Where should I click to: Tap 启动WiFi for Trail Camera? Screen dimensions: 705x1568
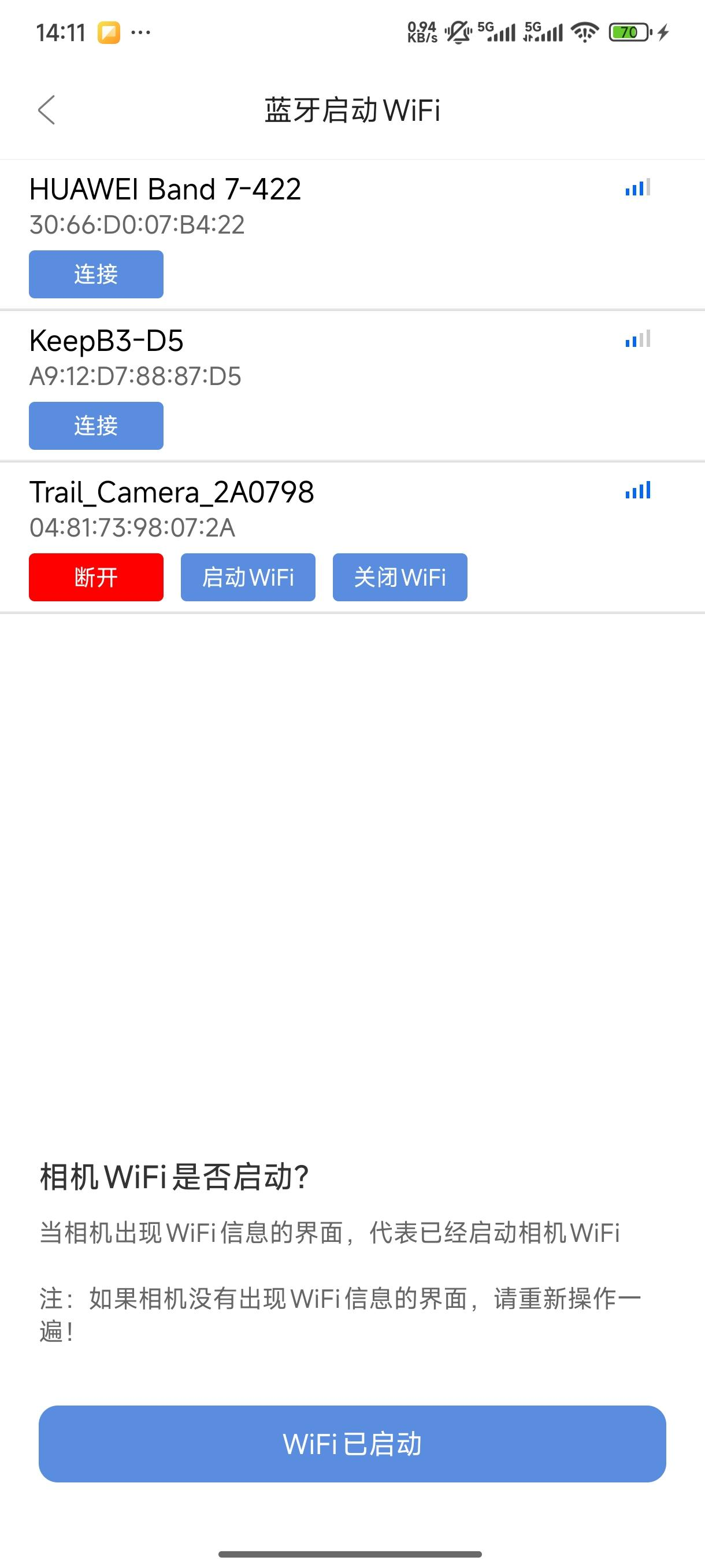(247, 577)
